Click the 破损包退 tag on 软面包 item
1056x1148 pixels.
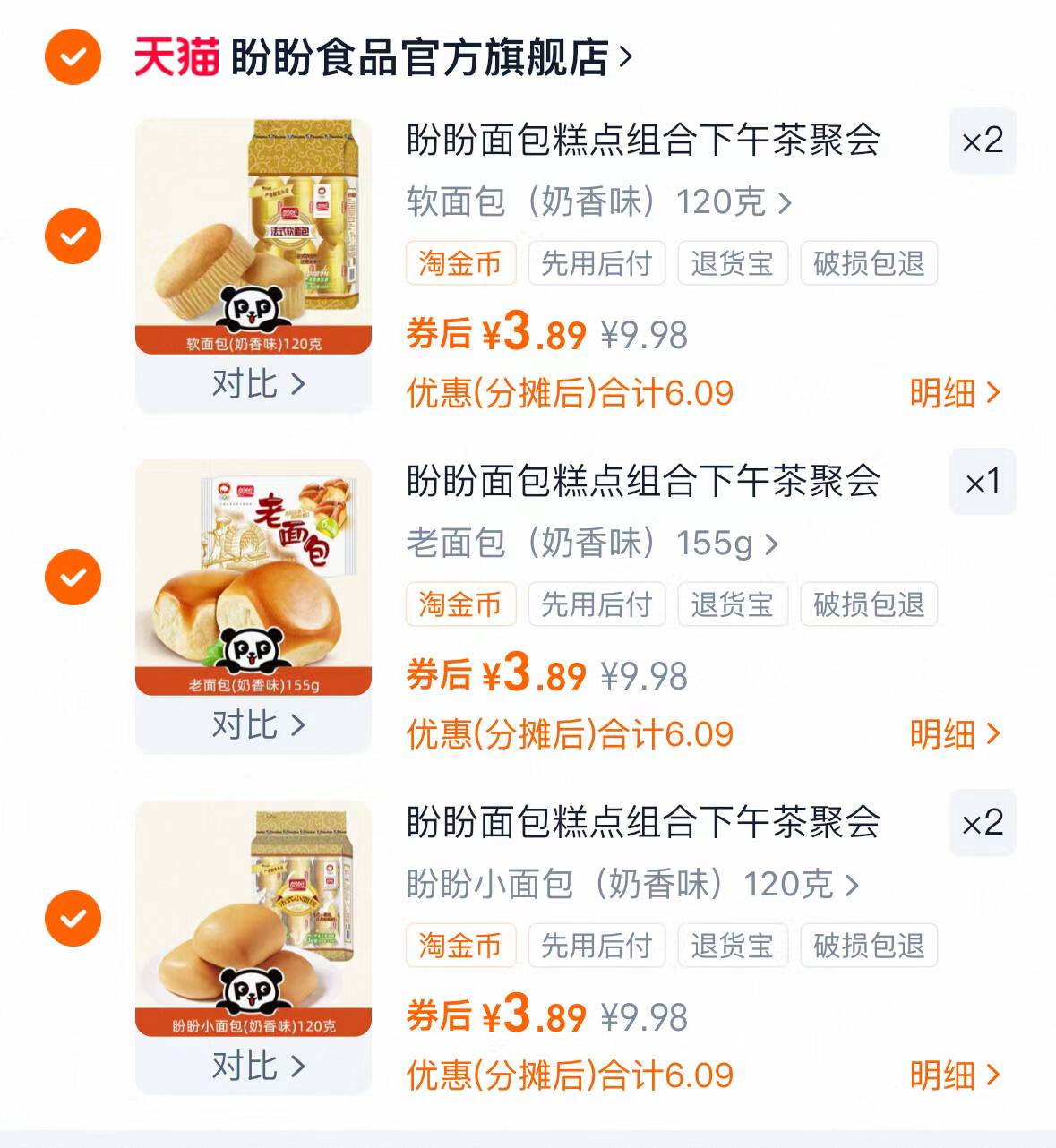(x=868, y=262)
